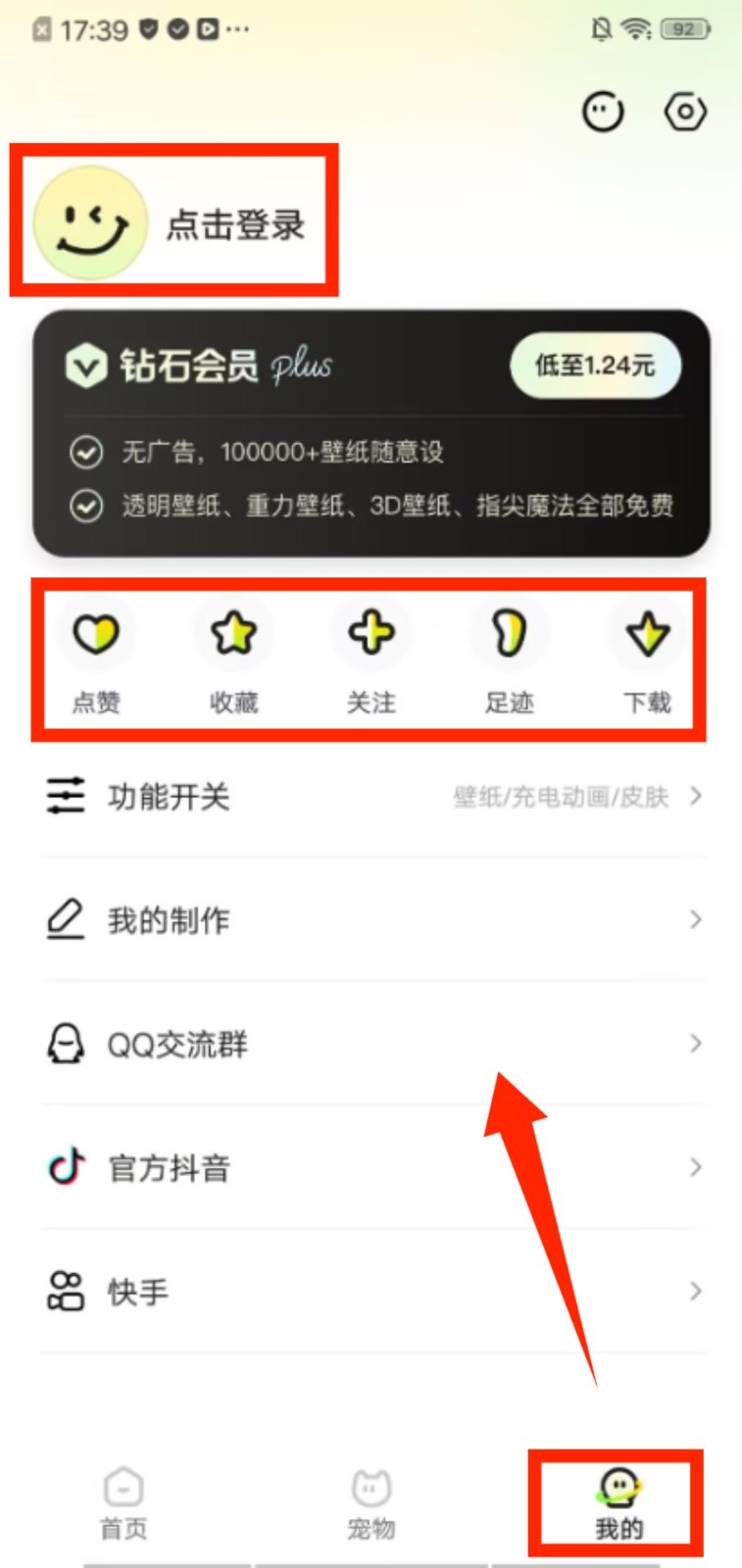Open the 功能开关 settings row
Viewport: 742px width, 1568px height.
point(372,797)
